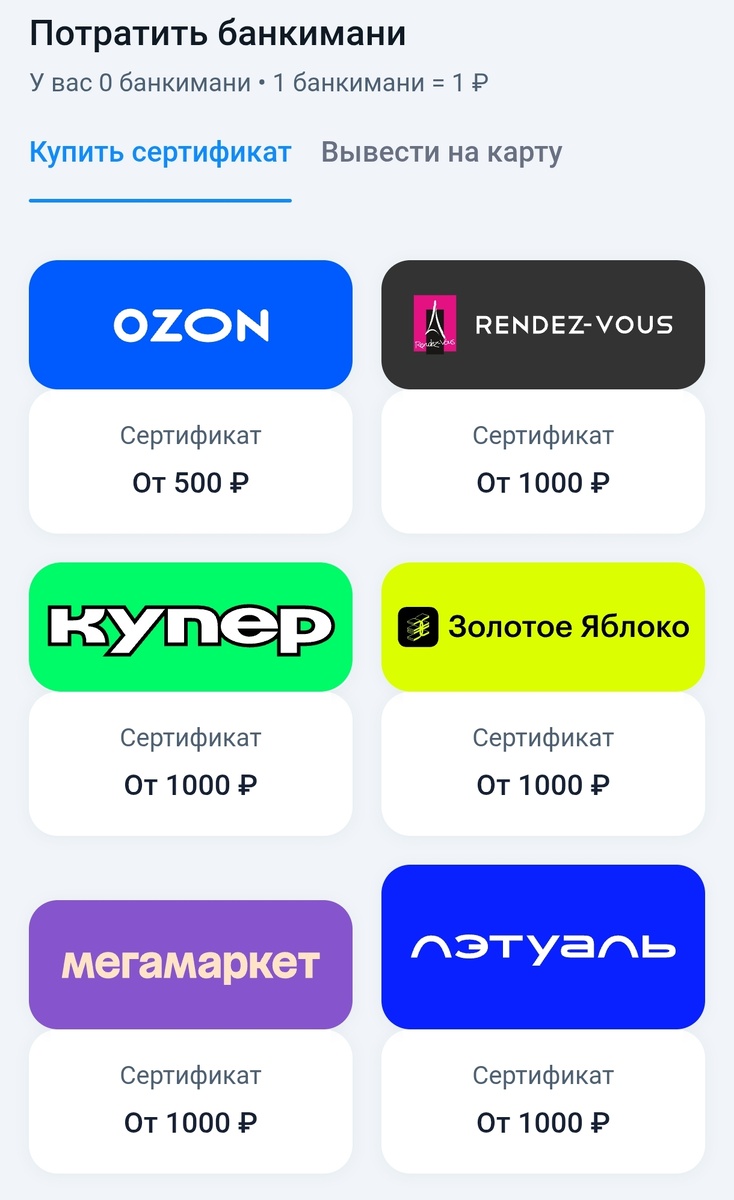Open the Купить сертификат tab
Screen dimensions: 734x1200
pyautogui.click(x=160, y=151)
